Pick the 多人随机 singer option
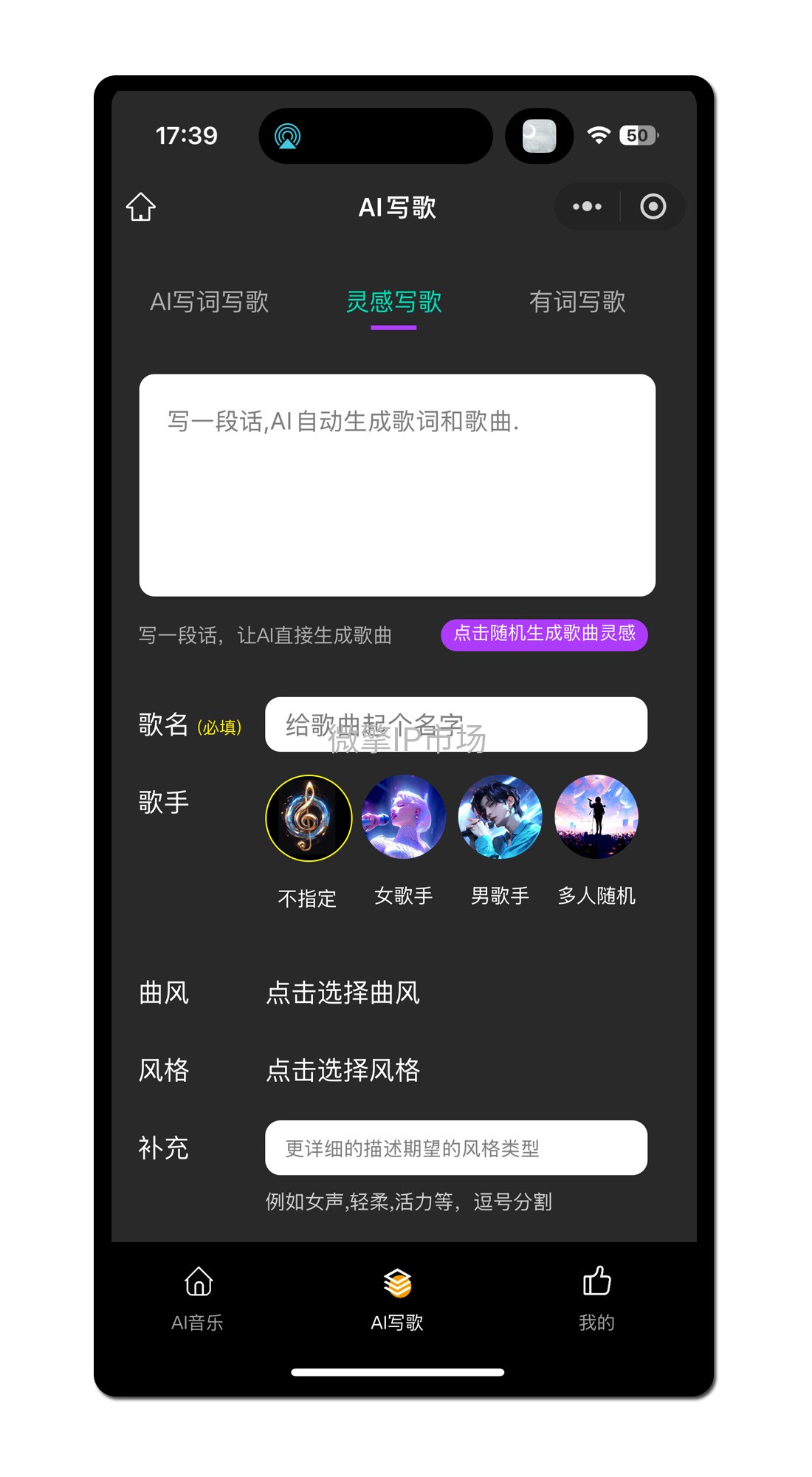 pyautogui.click(x=596, y=818)
